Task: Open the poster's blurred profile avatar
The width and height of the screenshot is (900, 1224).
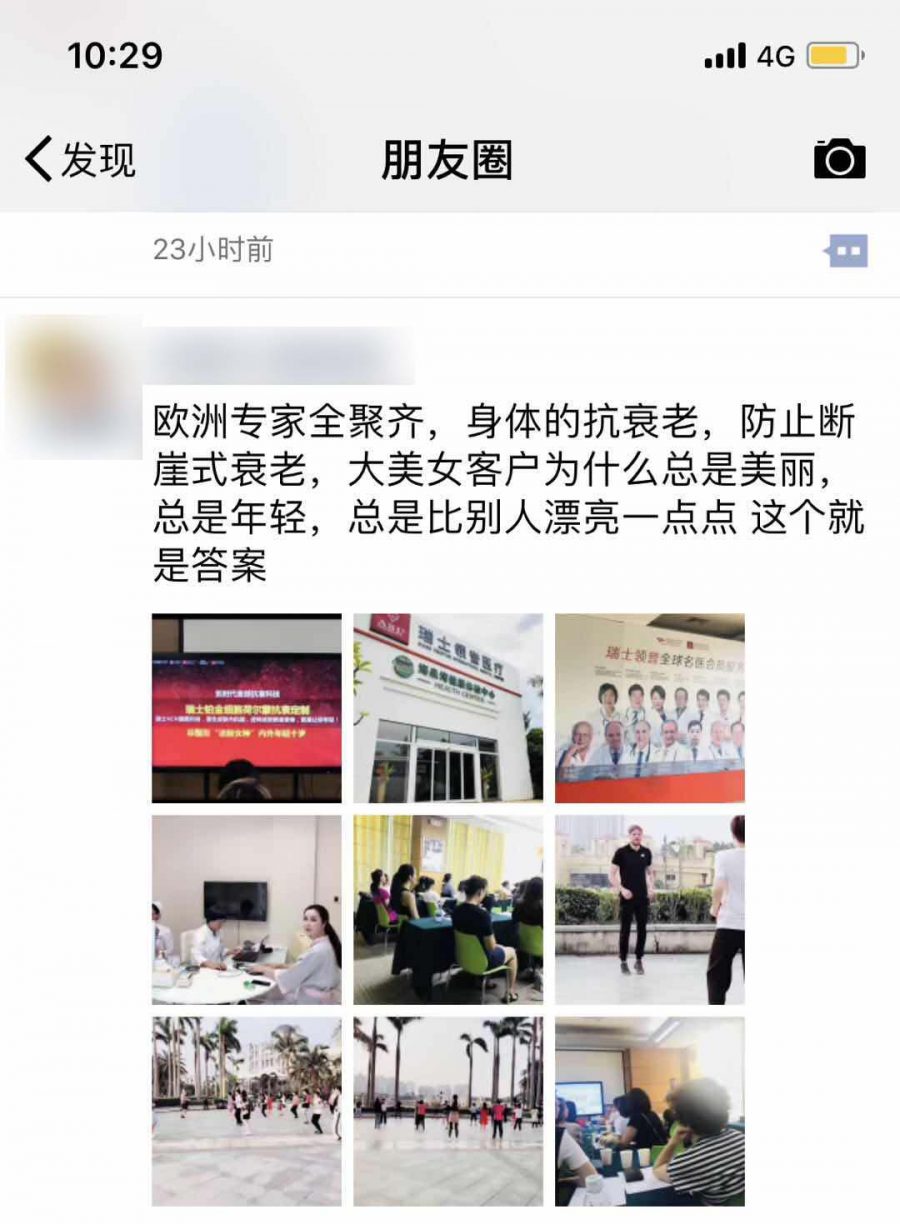Action: coord(73,386)
